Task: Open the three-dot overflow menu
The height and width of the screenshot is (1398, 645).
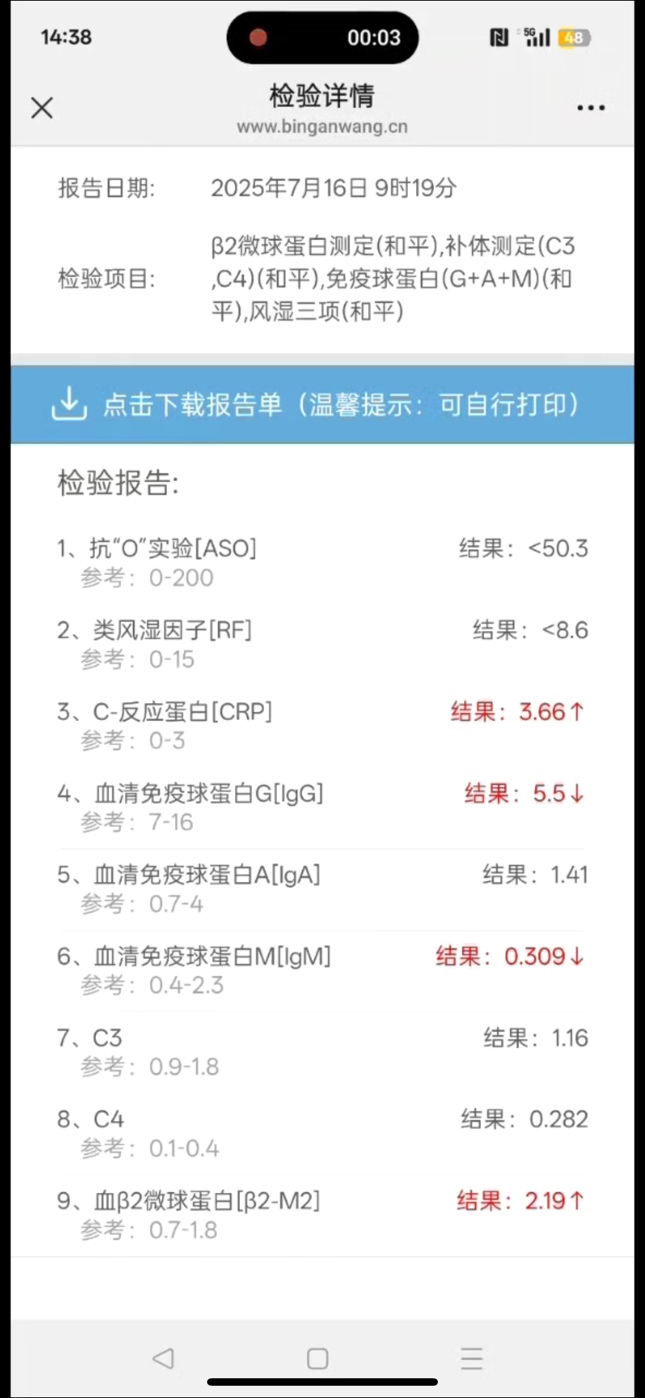Action: (591, 108)
